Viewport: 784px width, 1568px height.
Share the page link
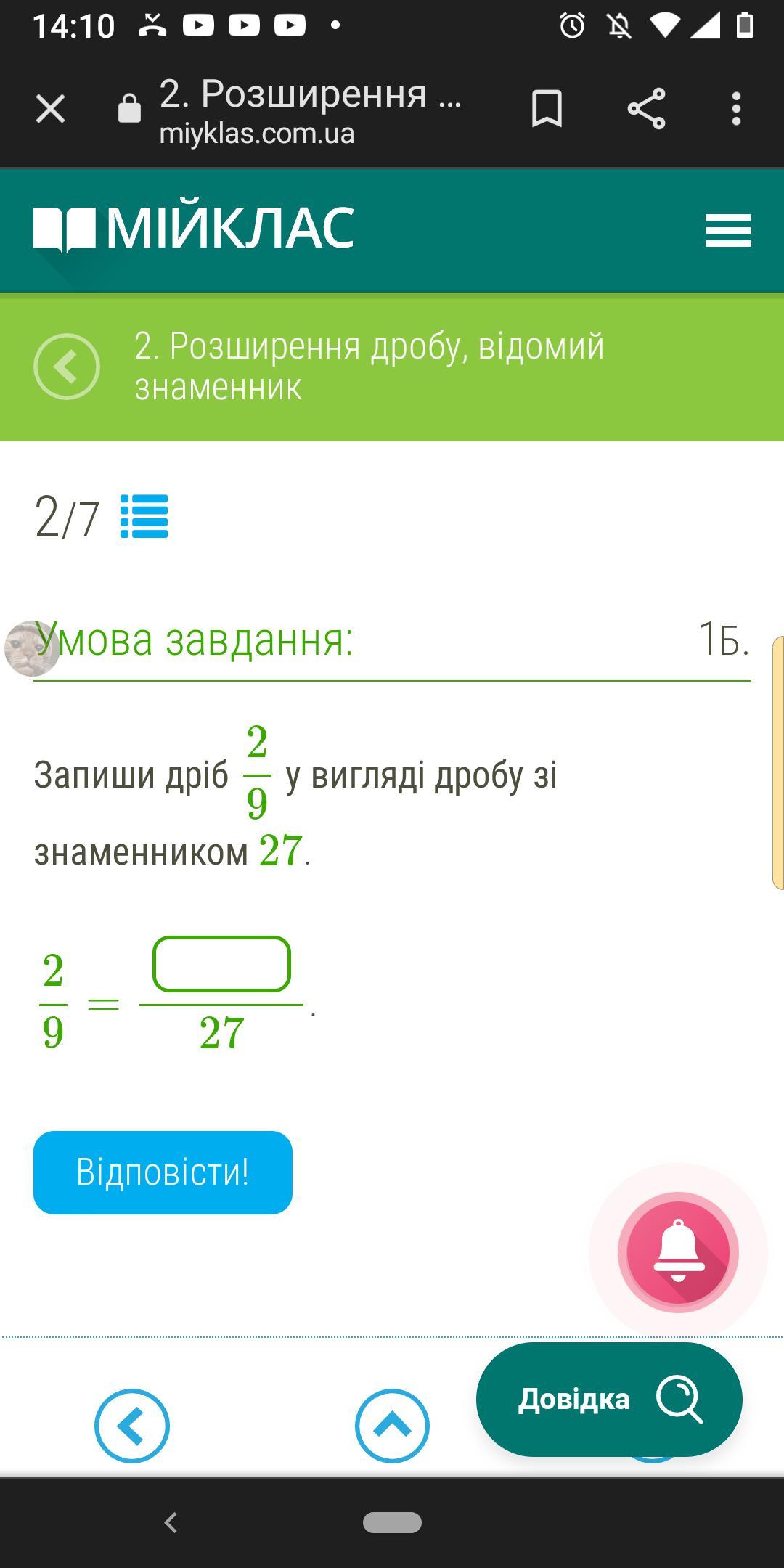point(646,109)
